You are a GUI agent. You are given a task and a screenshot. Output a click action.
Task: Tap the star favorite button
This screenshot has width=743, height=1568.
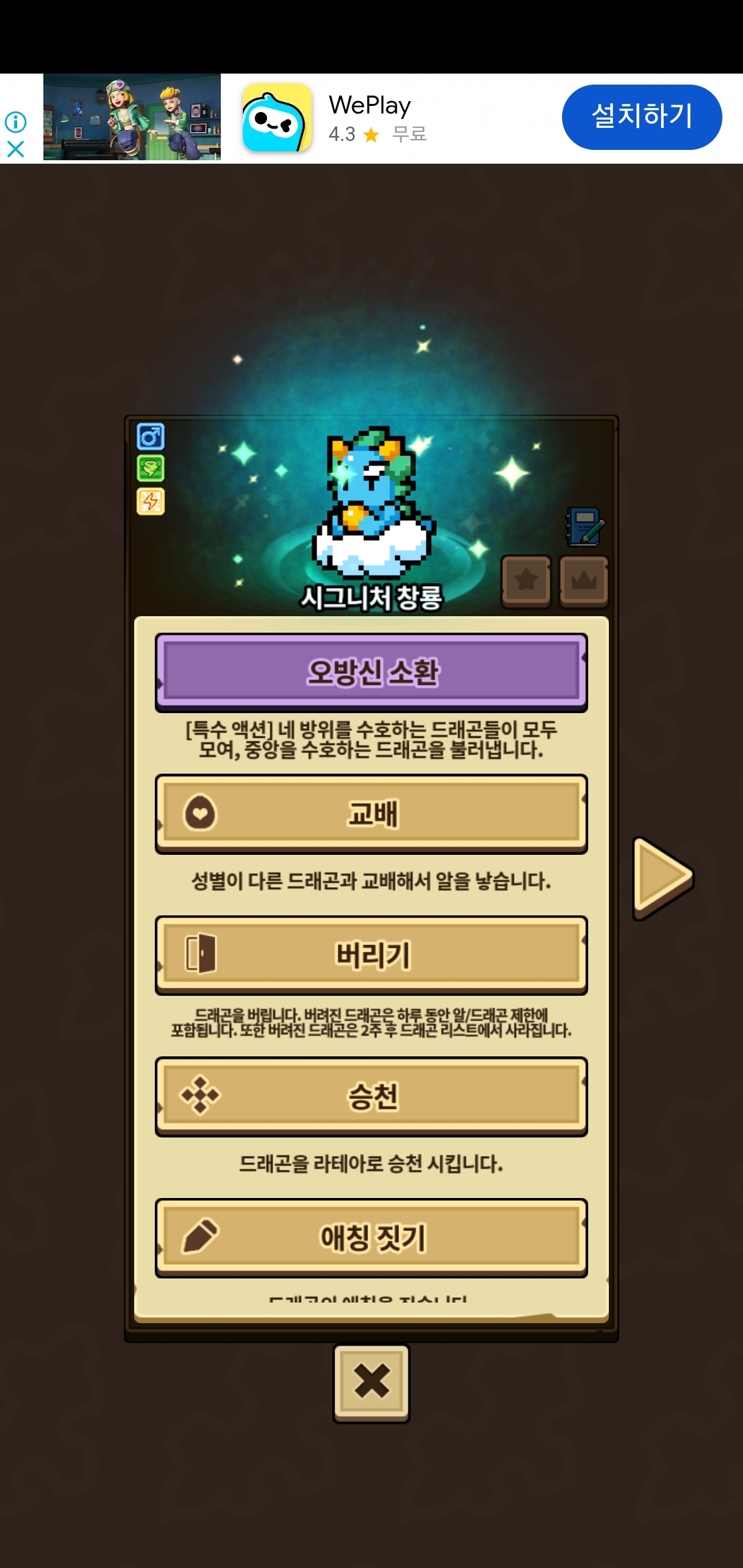coord(526,580)
